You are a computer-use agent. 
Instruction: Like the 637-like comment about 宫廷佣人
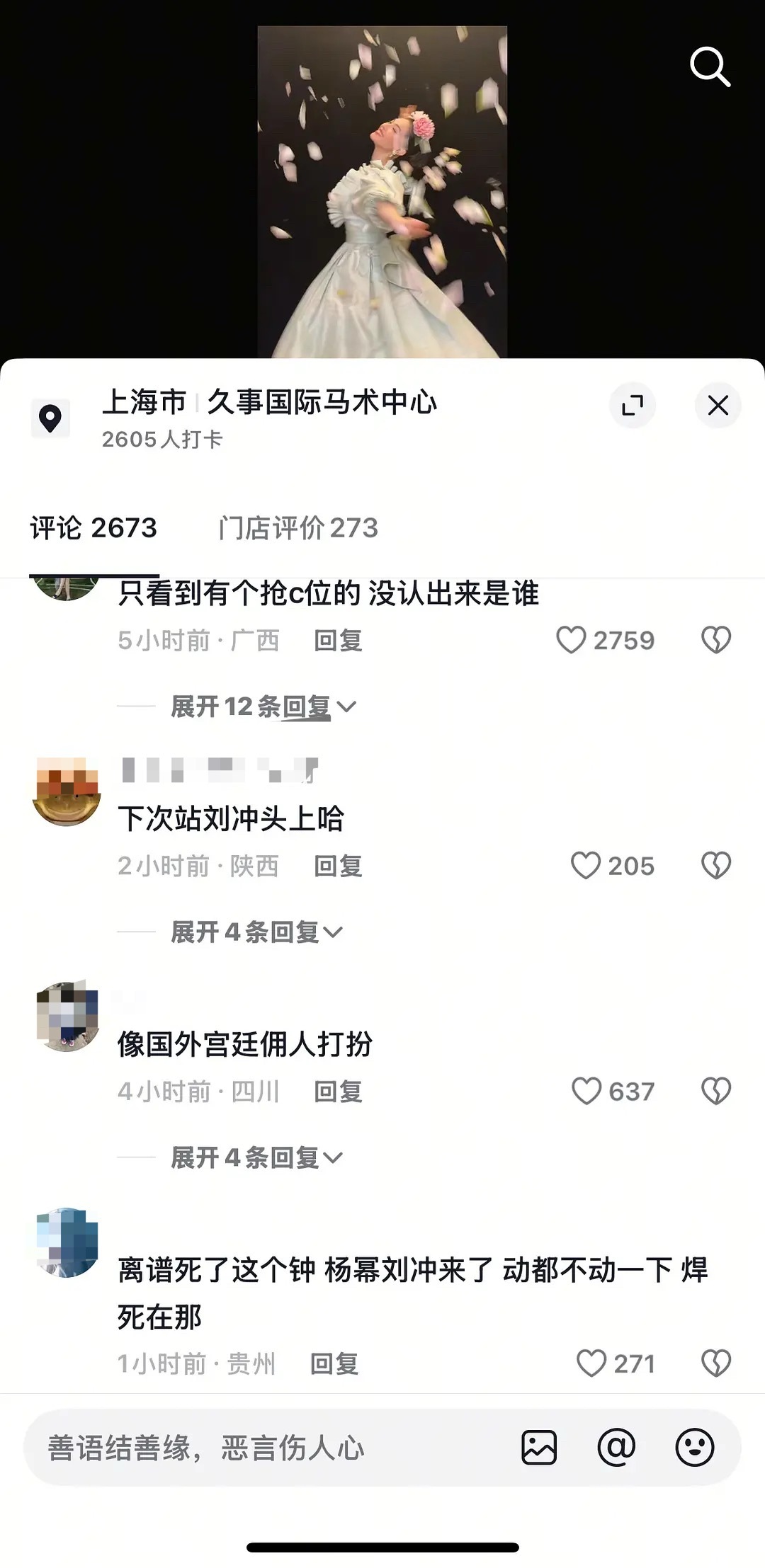pyautogui.click(x=587, y=1091)
